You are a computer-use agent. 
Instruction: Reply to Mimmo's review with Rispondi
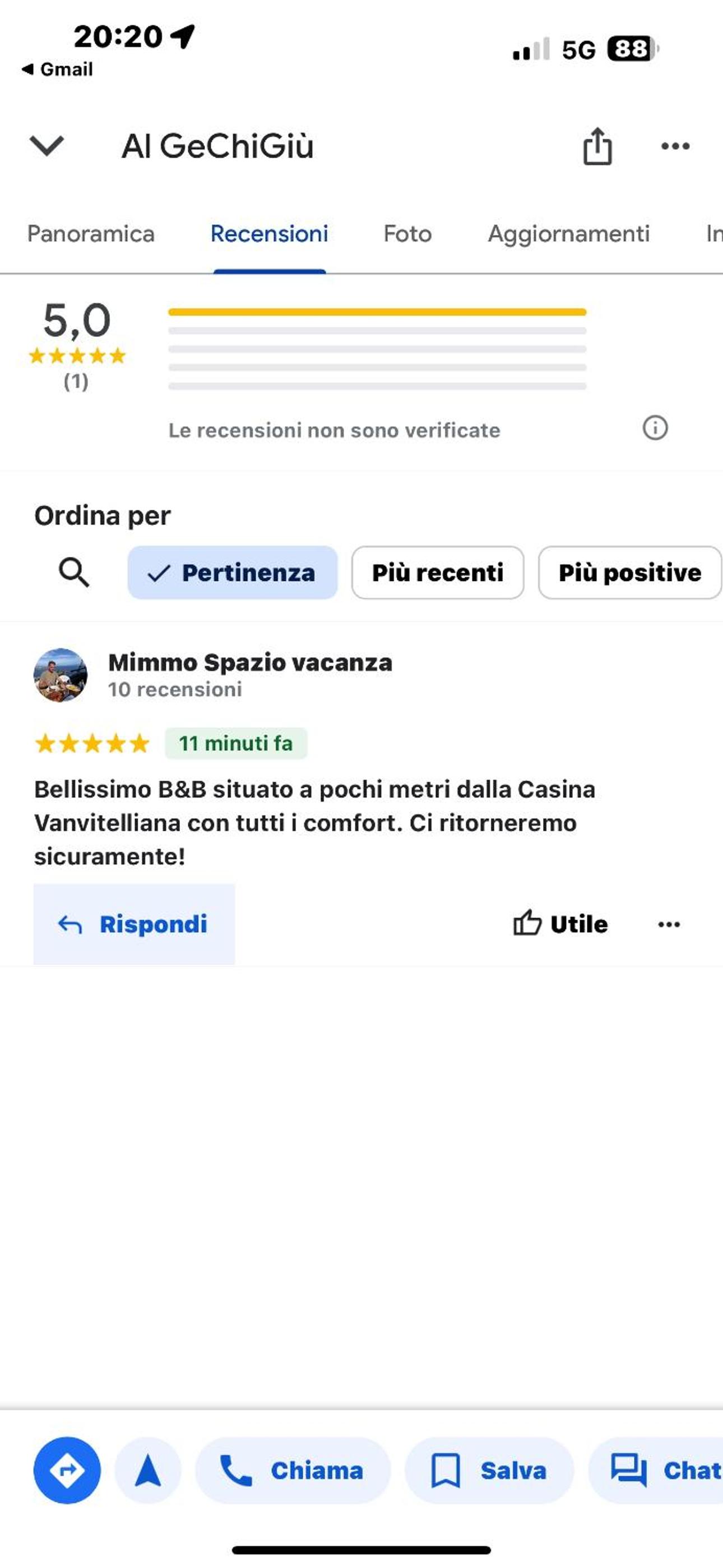point(134,924)
